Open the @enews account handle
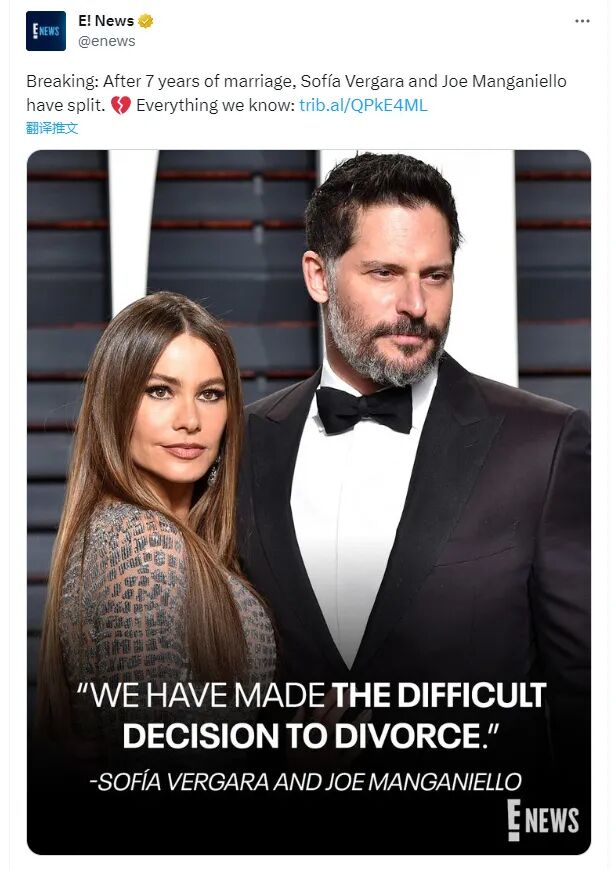 107,41
